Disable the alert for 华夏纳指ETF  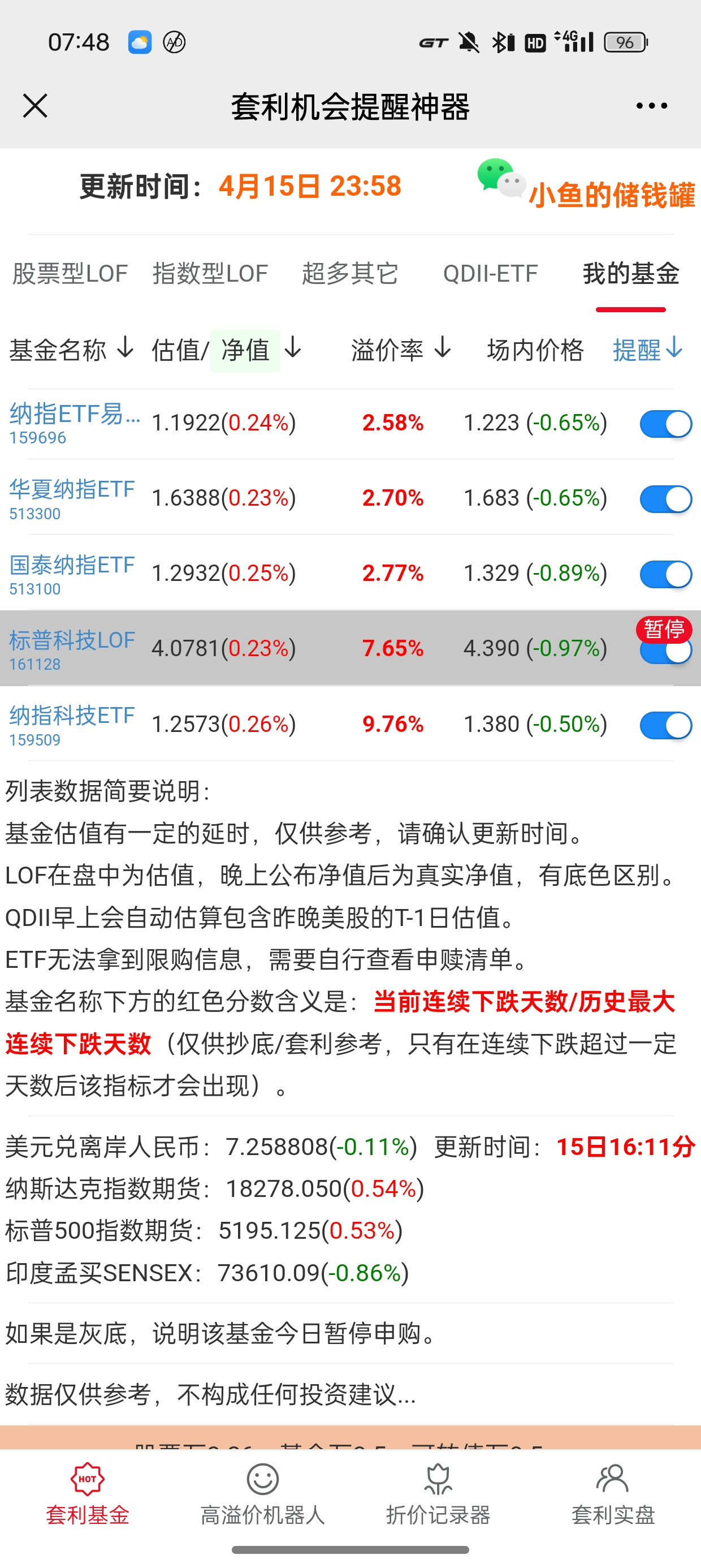click(x=665, y=499)
